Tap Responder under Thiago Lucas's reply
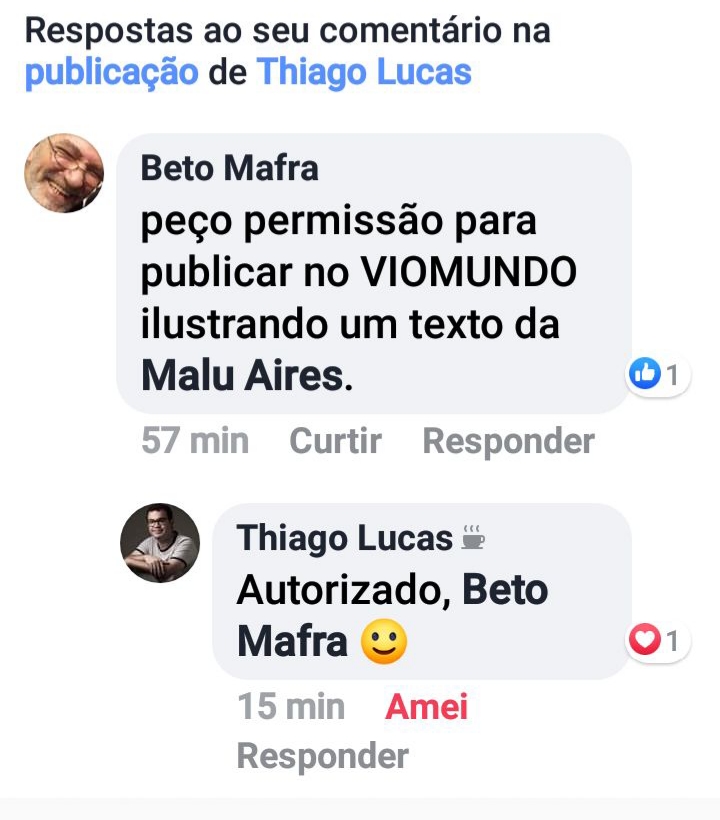The width and height of the screenshot is (720, 820). (x=322, y=757)
